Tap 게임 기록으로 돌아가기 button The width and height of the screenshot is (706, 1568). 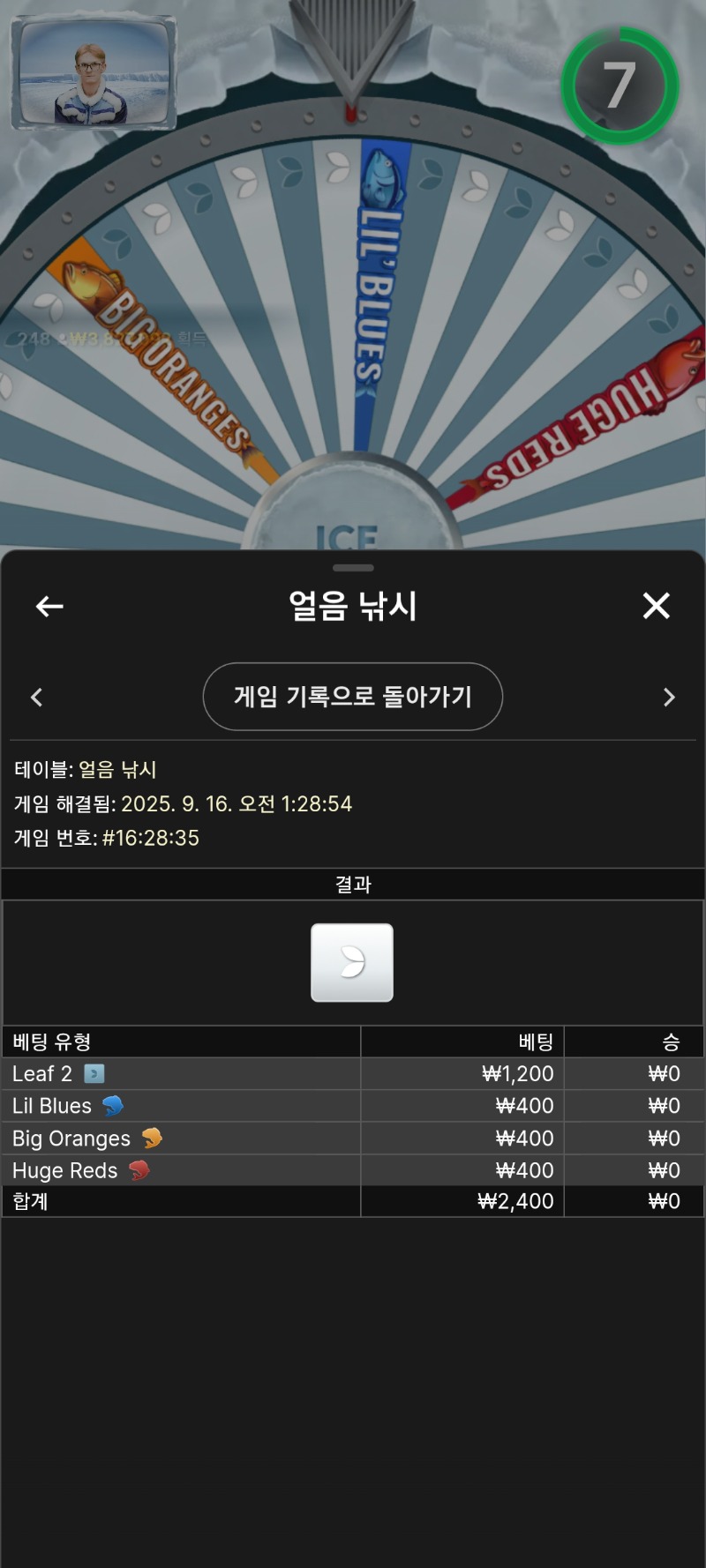353,697
